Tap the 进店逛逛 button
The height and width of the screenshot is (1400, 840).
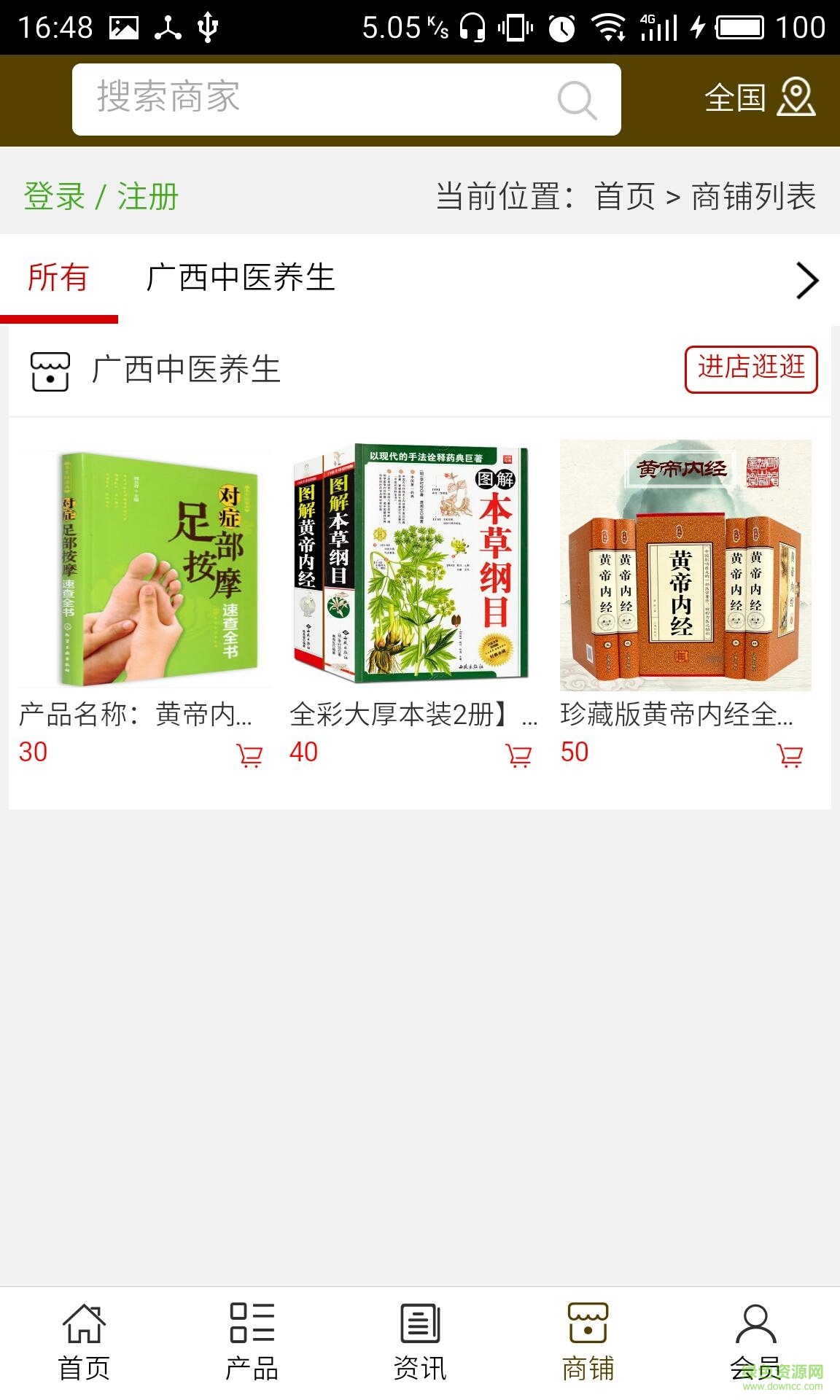[750, 369]
